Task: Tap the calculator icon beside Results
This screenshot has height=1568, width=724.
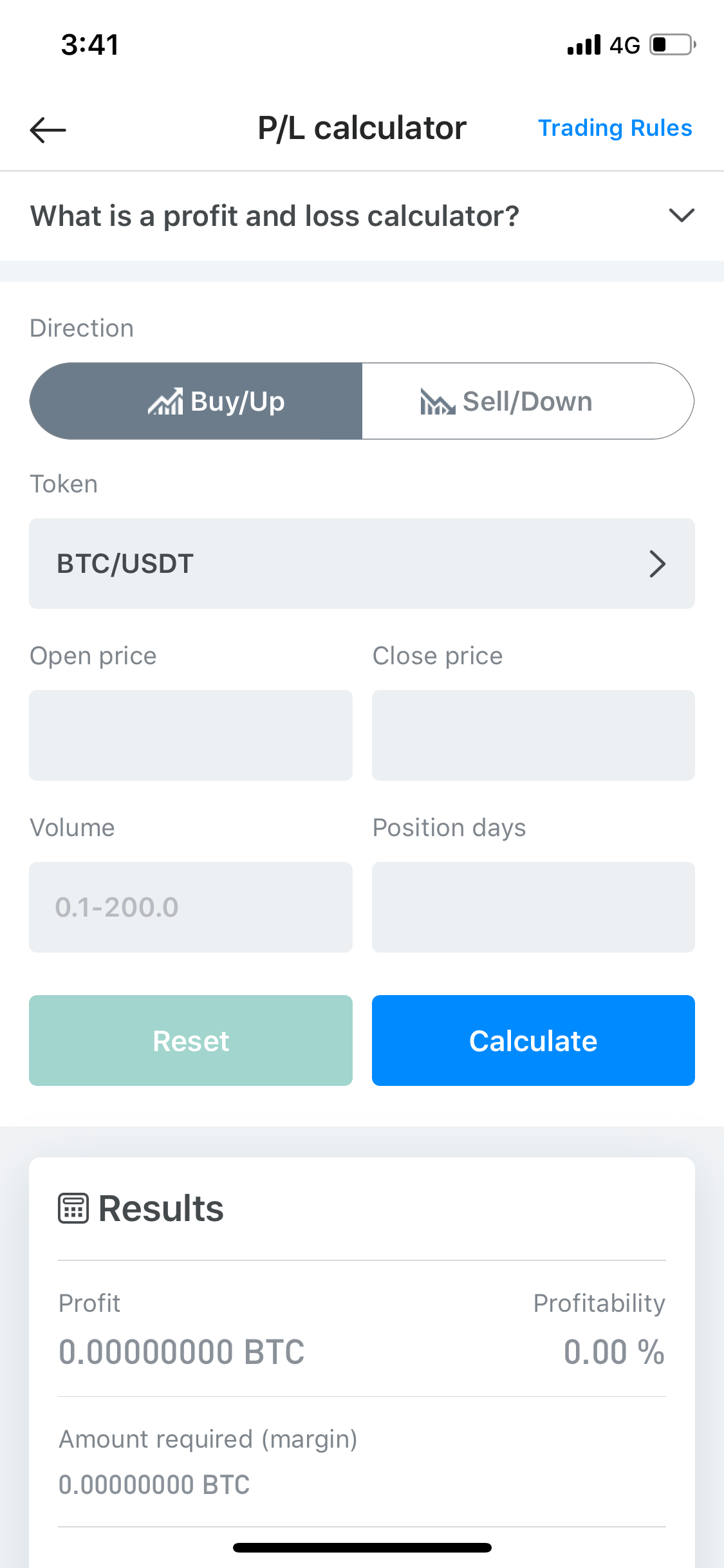Action: pos(75,1208)
